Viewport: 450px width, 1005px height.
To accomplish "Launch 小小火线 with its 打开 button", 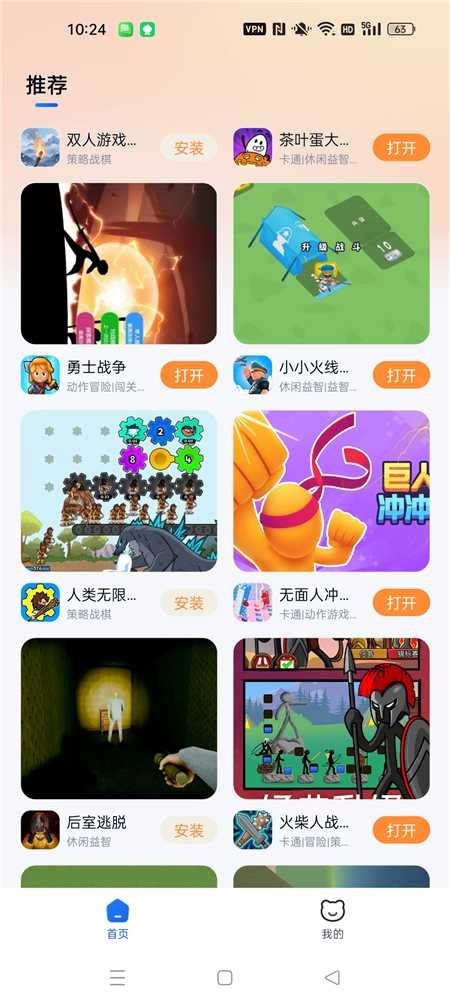I will [x=401, y=375].
